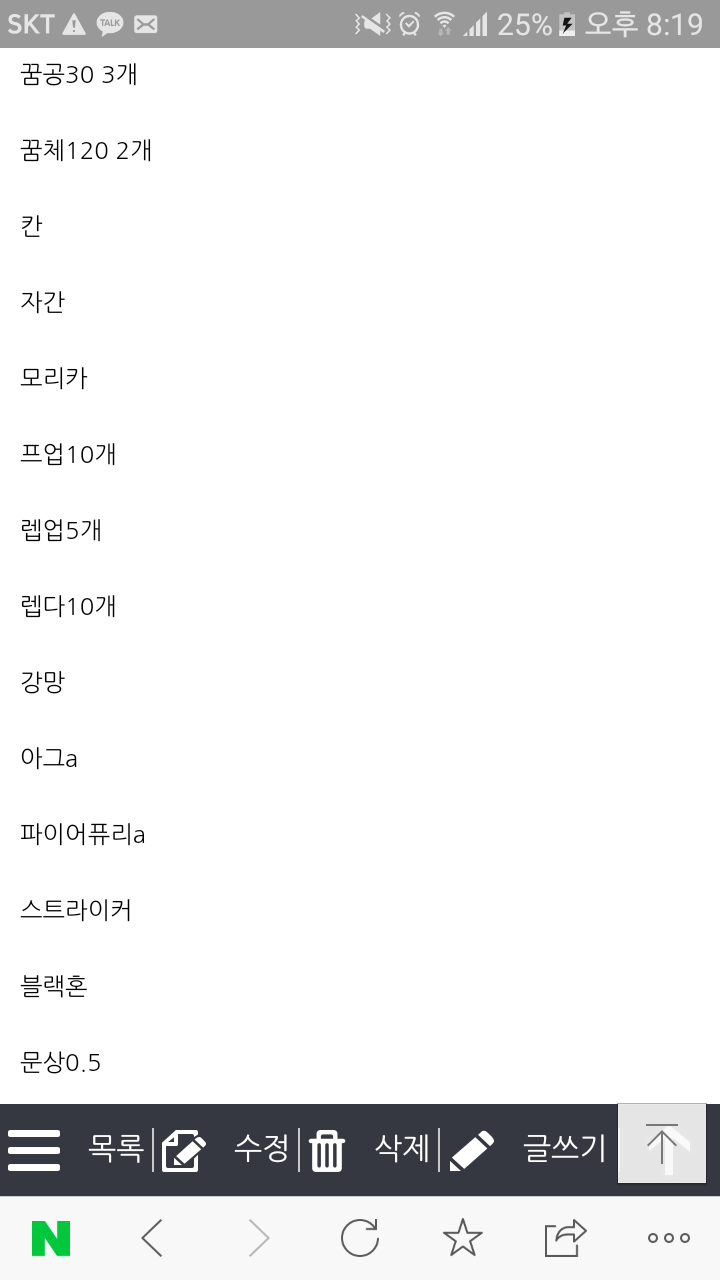The width and height of the screenshot is (720, 1280).
Task: Bookmark this page with the star
Action: (462, 1238)
